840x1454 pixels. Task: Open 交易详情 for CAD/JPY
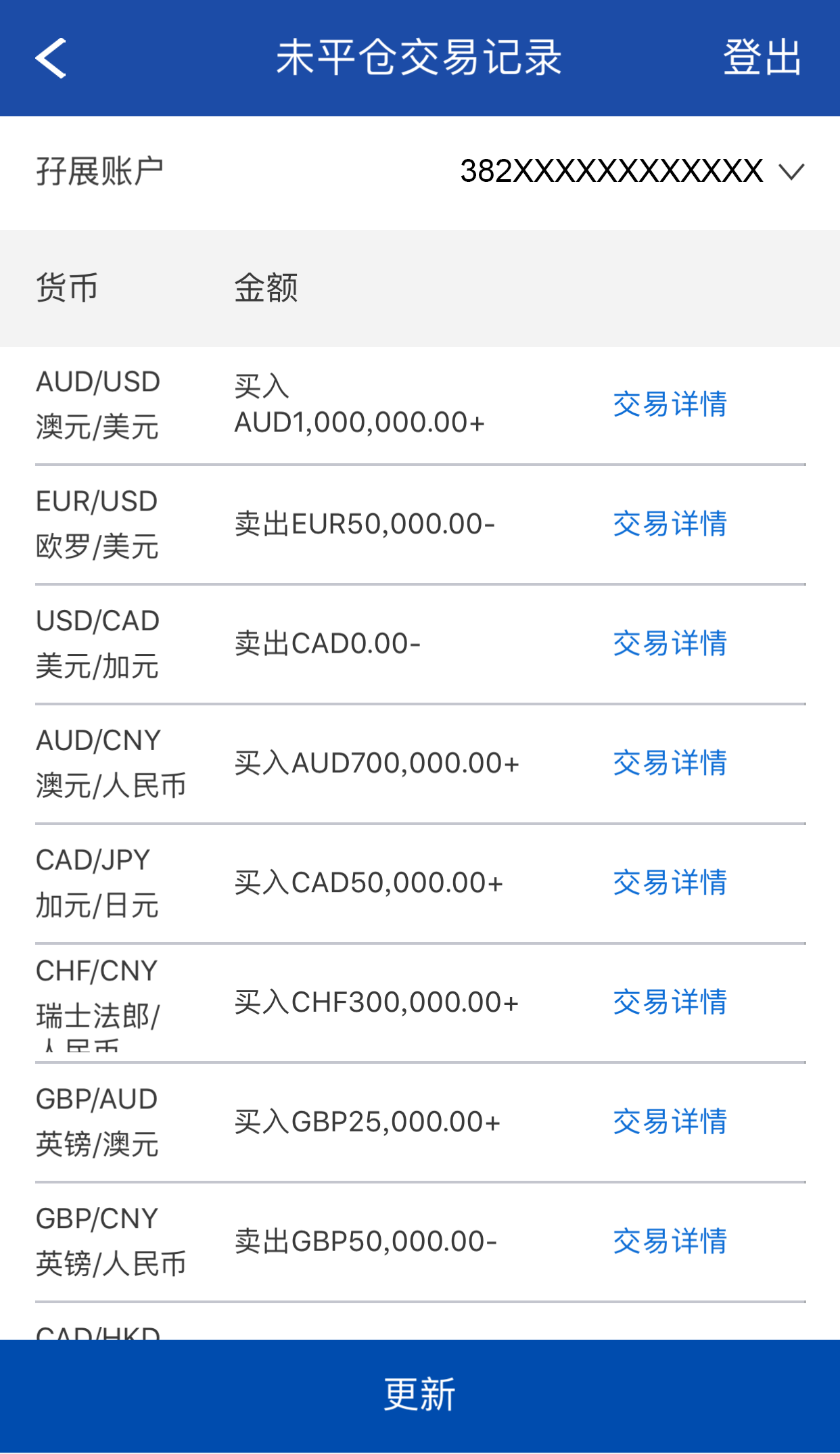point(670,883)
